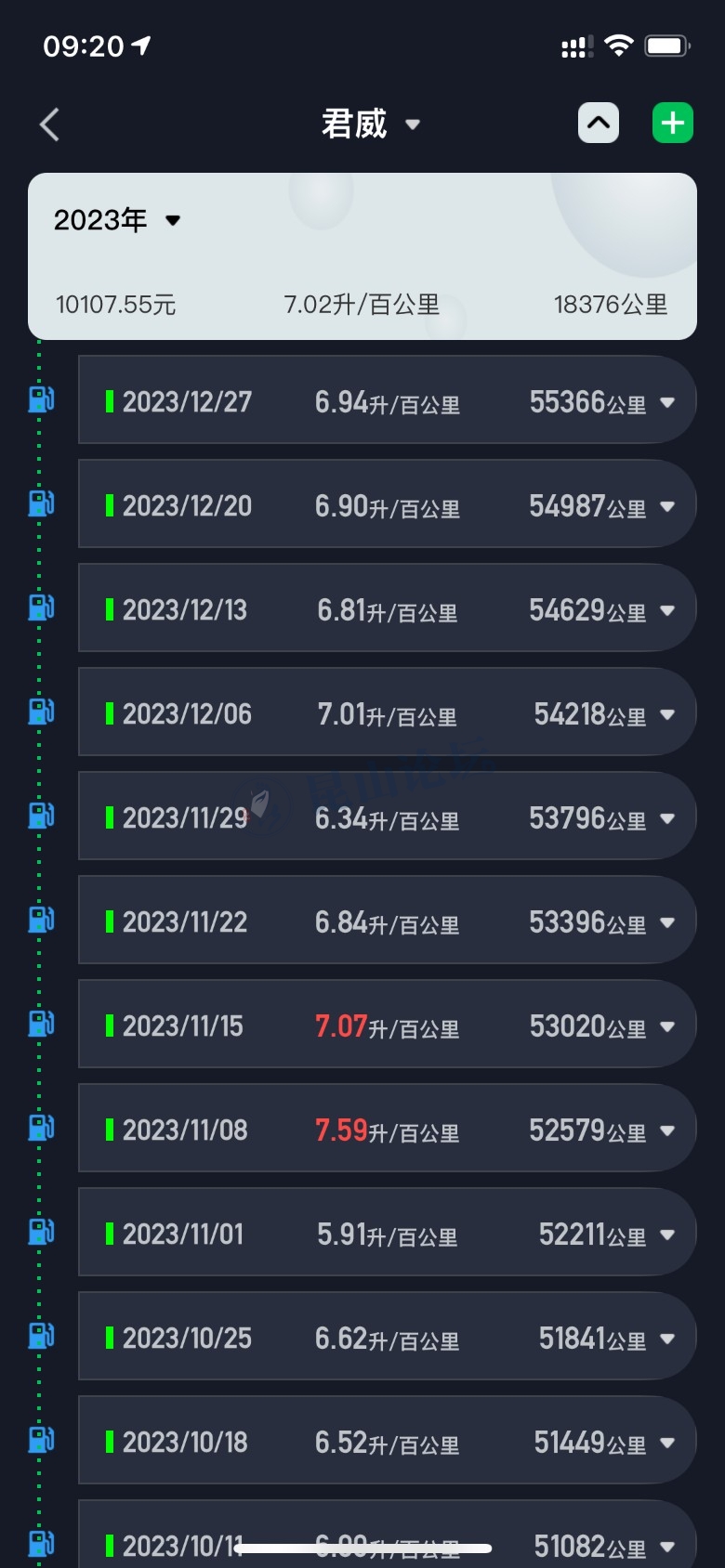The image size is (725, 1568).
Task: Expand the 2023/10/18 refuel record
Action: [x=666, y=1443]
